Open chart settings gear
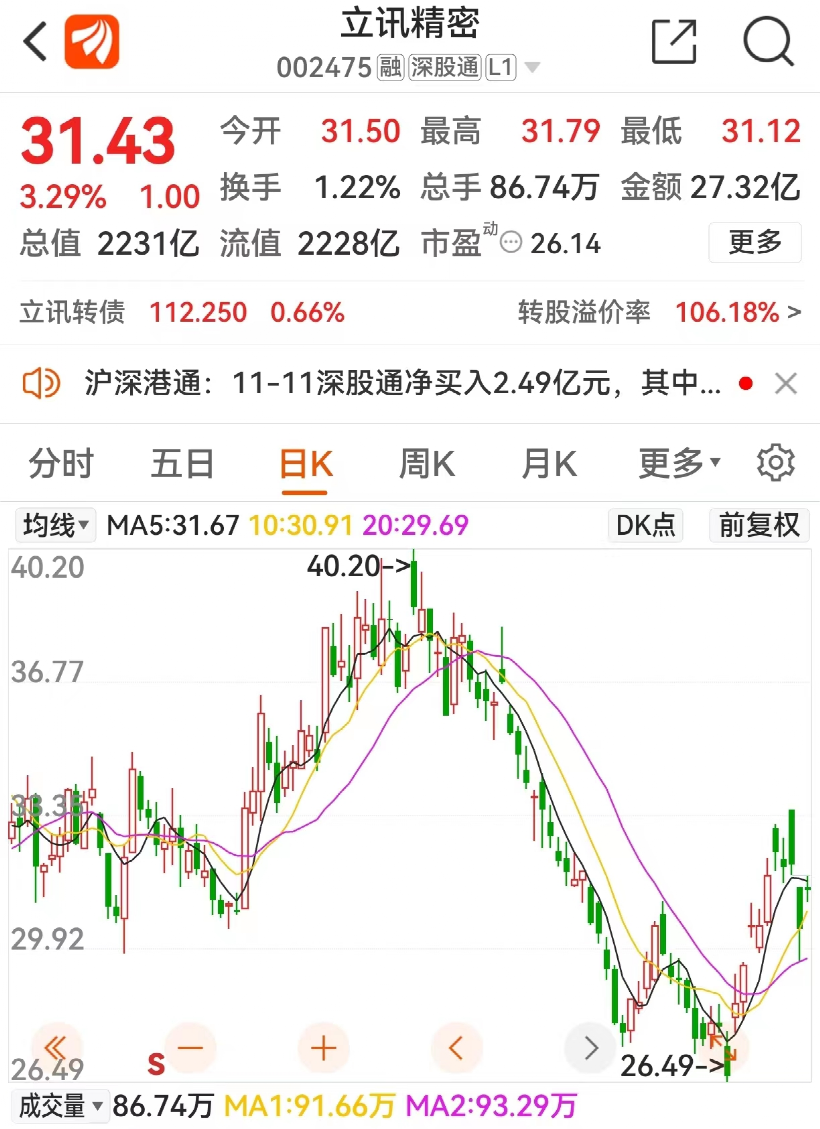The width and height of the screenshot is (820, 1129). click(x=776, y=464)
